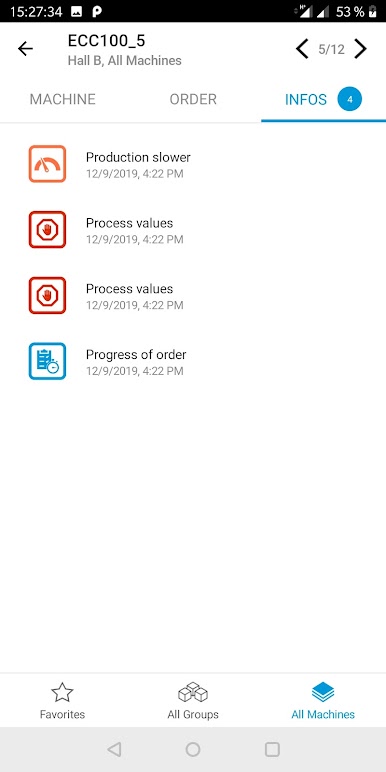Go to the previous machine

[x=302, y=49]
